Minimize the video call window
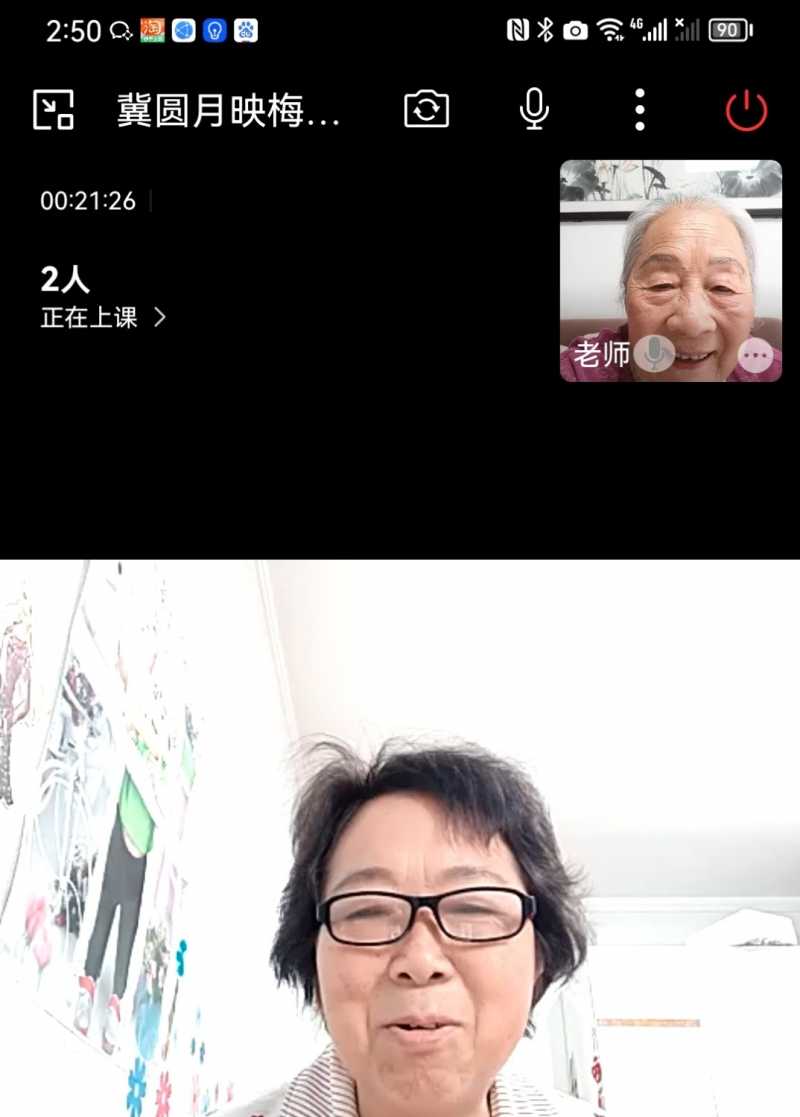 click(x=53, y=109)
